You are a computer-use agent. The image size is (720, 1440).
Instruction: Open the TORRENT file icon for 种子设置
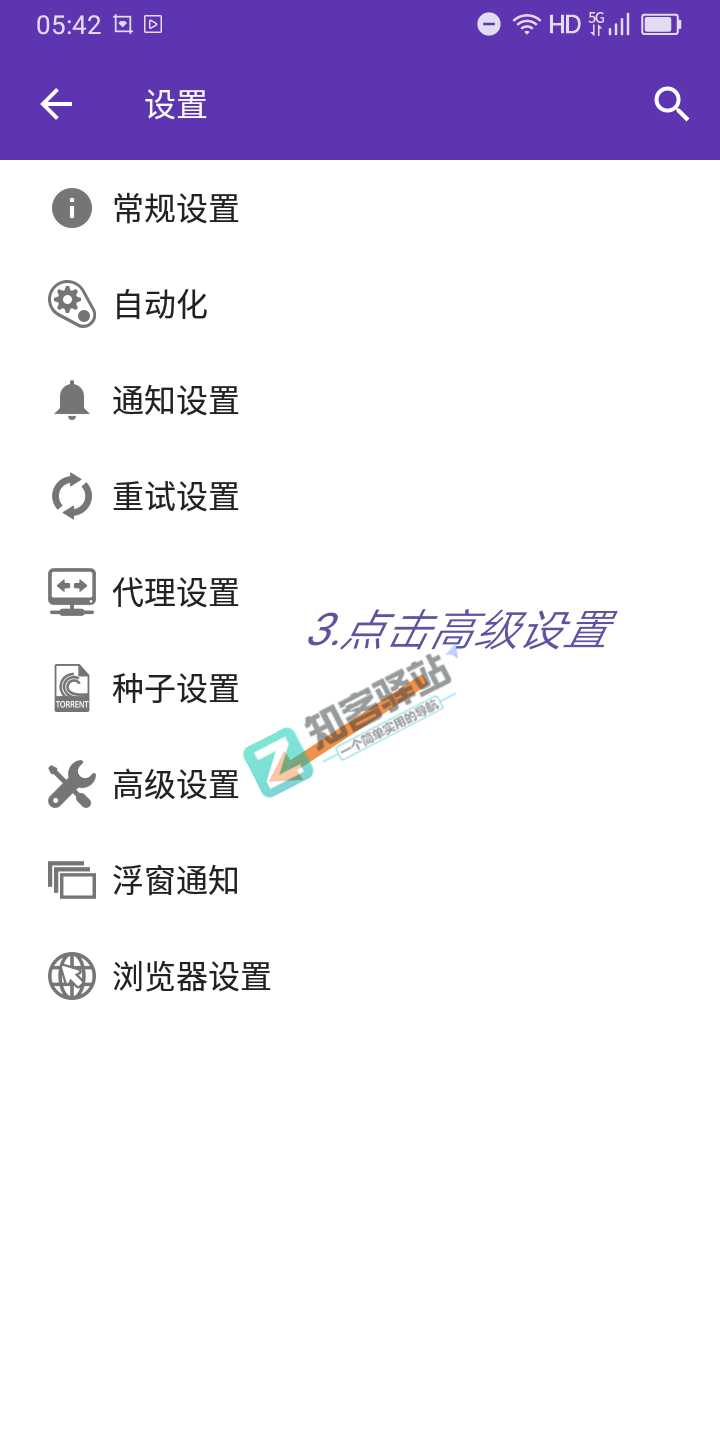[70, 688]
